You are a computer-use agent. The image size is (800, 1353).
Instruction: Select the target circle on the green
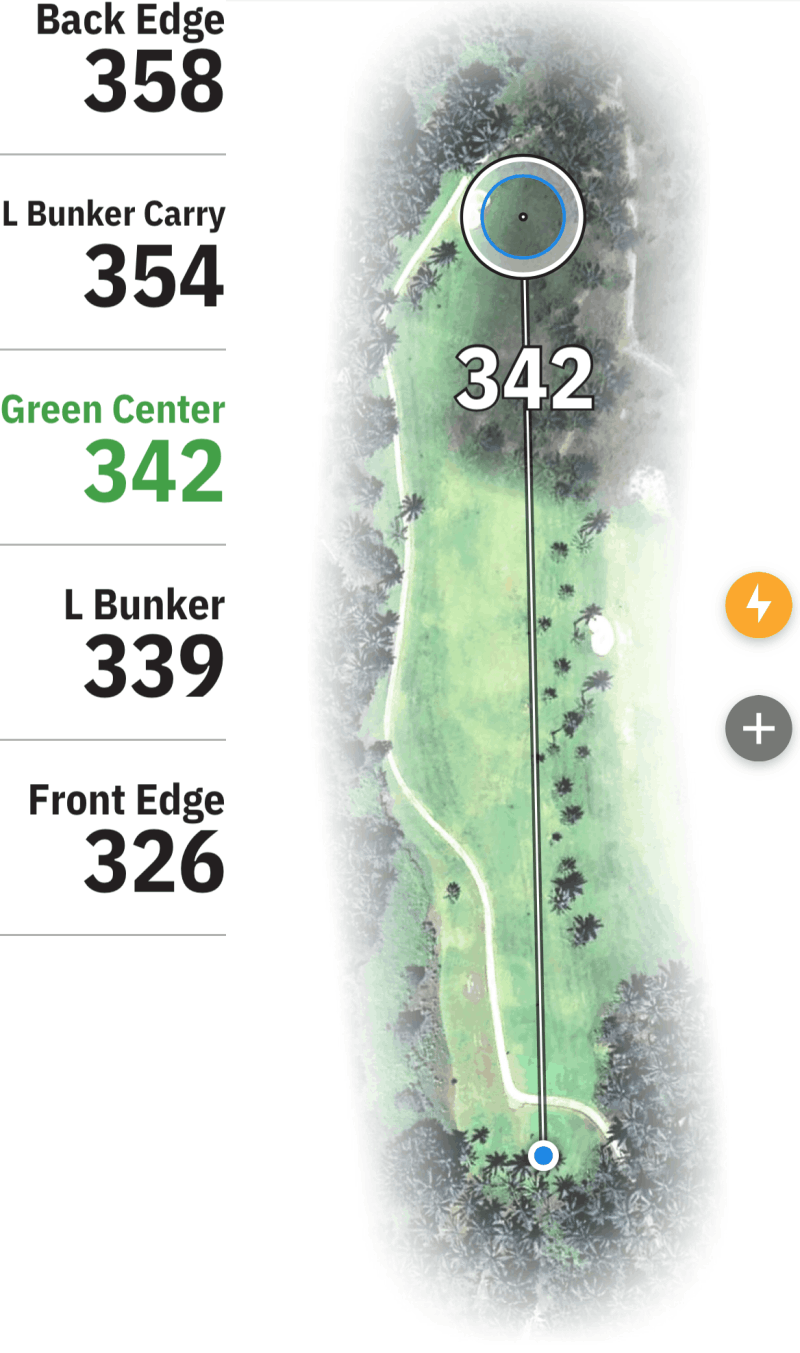(x=522, y=215)
